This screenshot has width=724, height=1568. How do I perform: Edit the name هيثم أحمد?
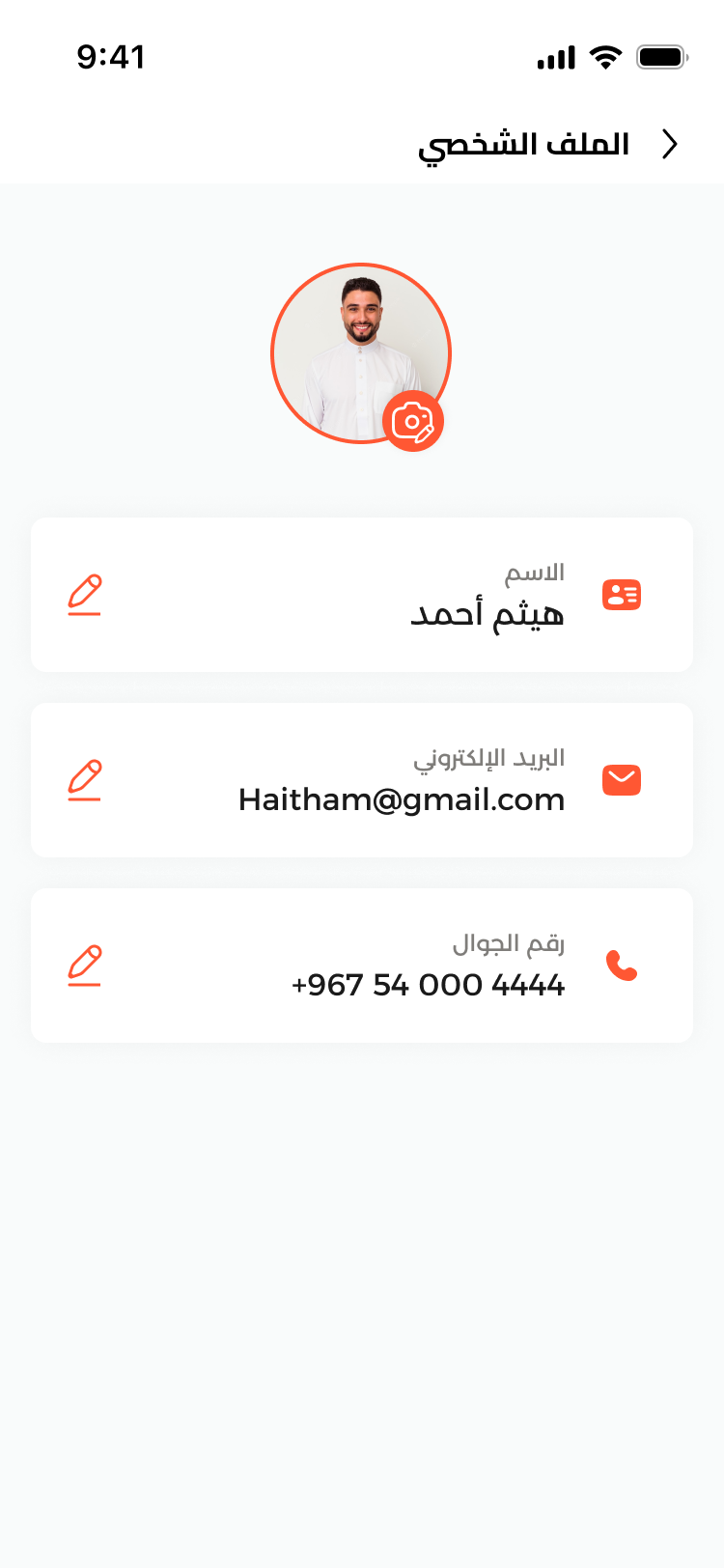85,595
